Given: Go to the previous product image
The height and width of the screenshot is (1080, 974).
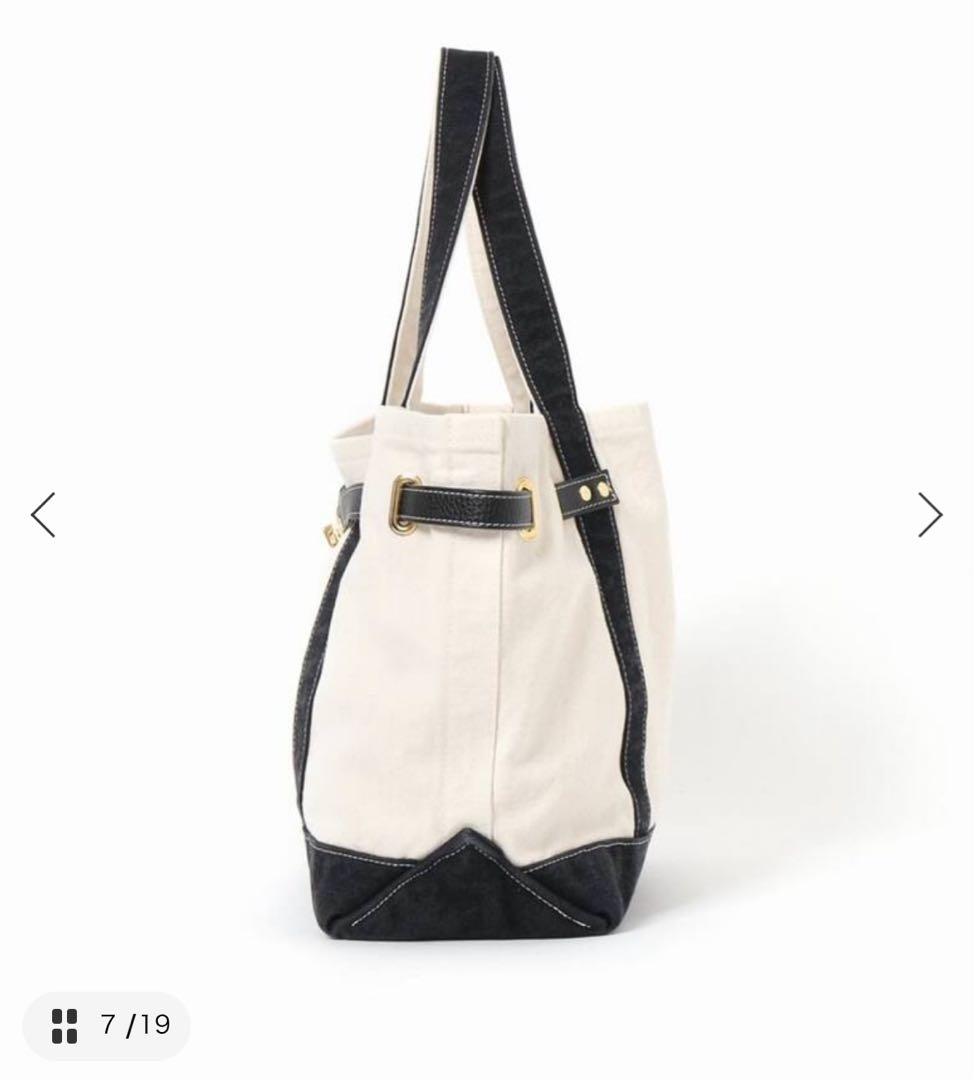Looking at the screenshot, I should pos(43,515).
